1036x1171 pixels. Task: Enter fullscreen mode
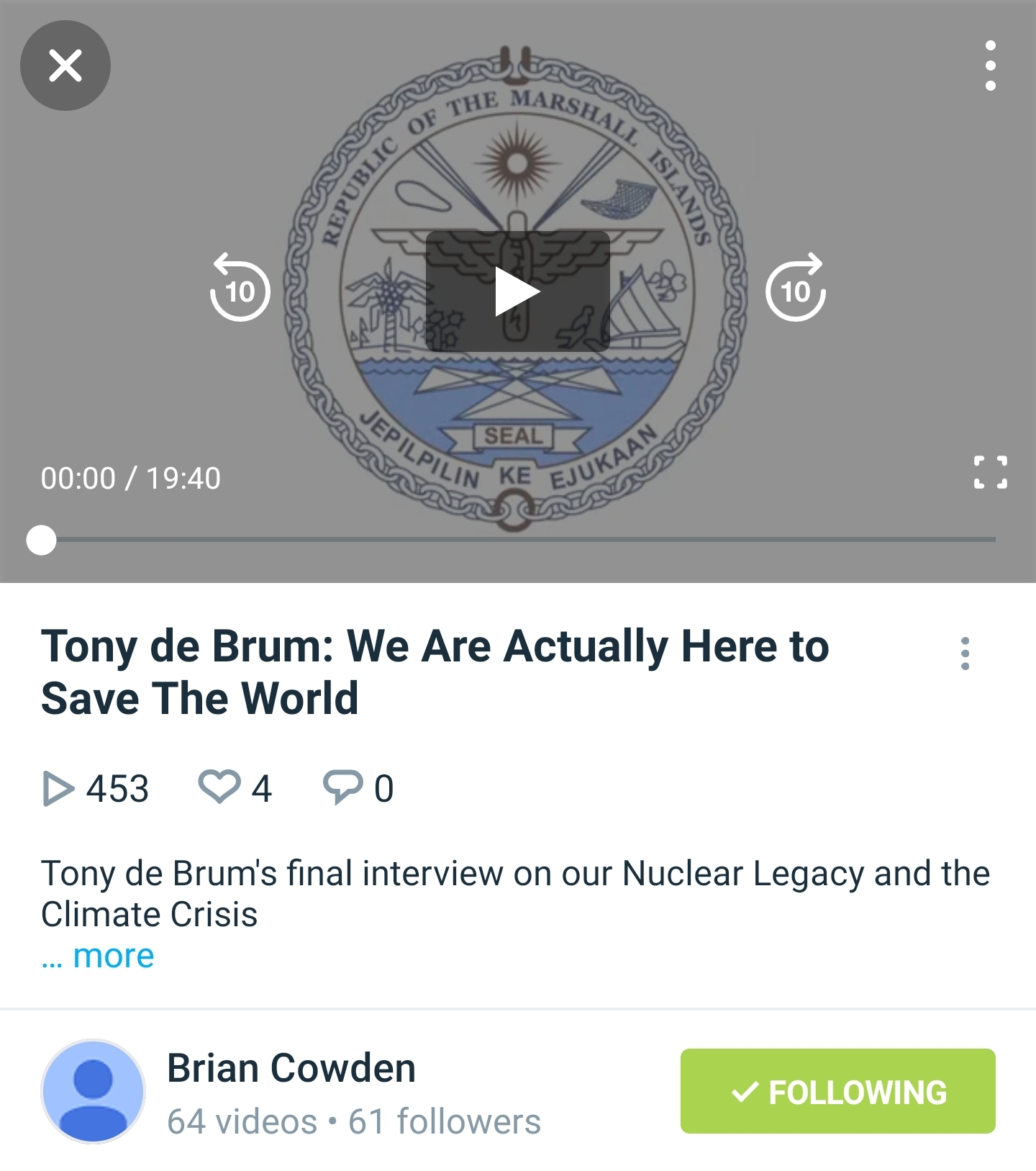991,473
